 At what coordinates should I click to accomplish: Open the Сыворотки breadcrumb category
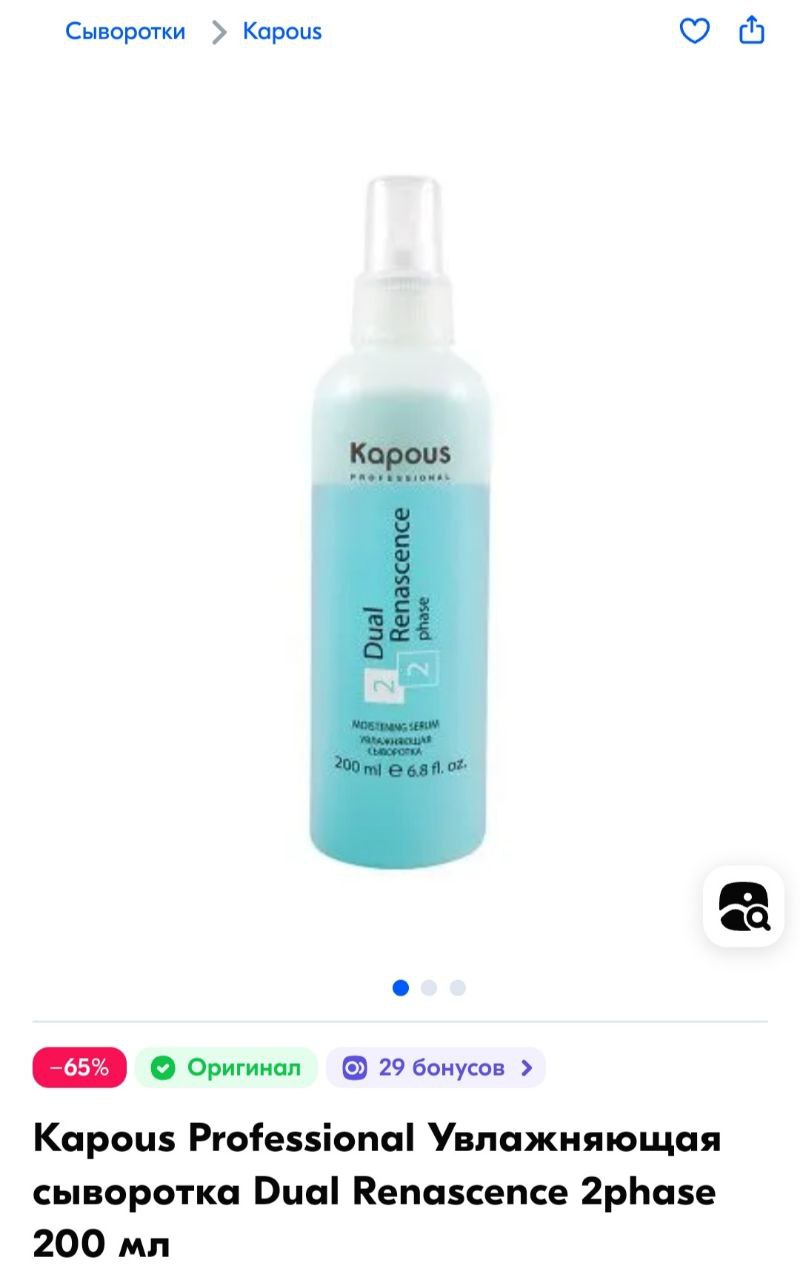click(x=125, y=31)
